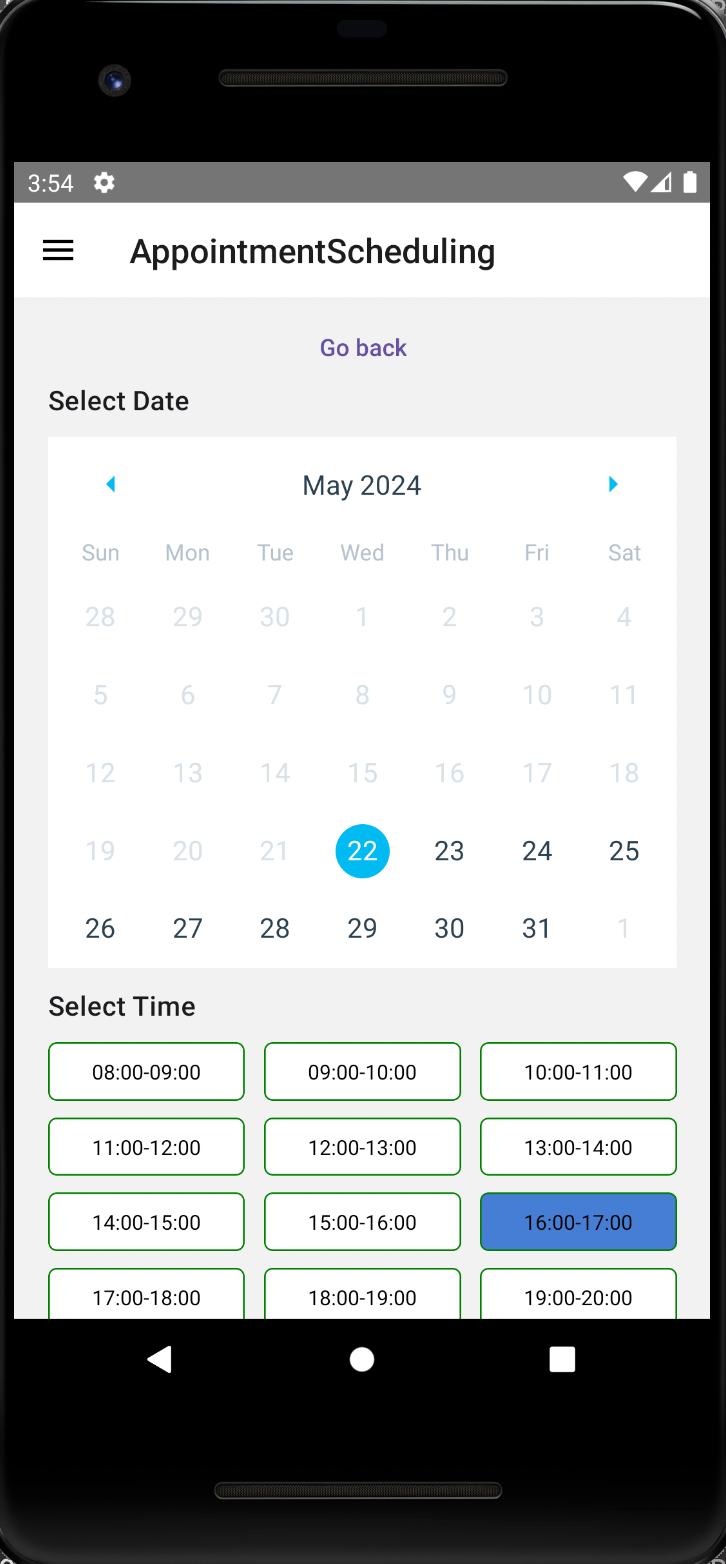This screenshot has width=726, height=1564.
Task: Go to the Android home screen
Action: coord(362,1359)
